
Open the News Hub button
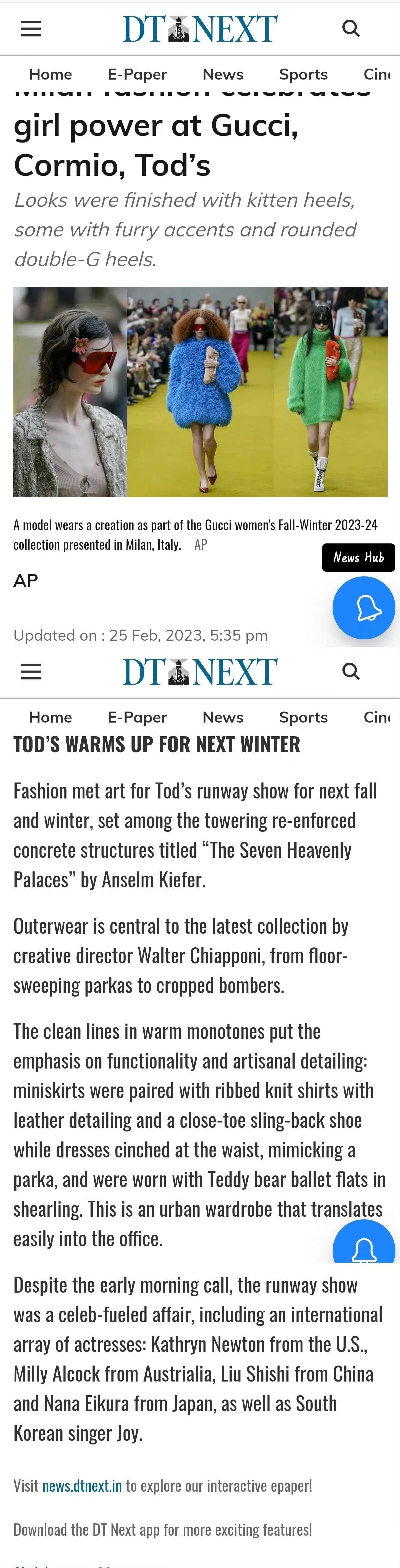[x=359, y=557]
